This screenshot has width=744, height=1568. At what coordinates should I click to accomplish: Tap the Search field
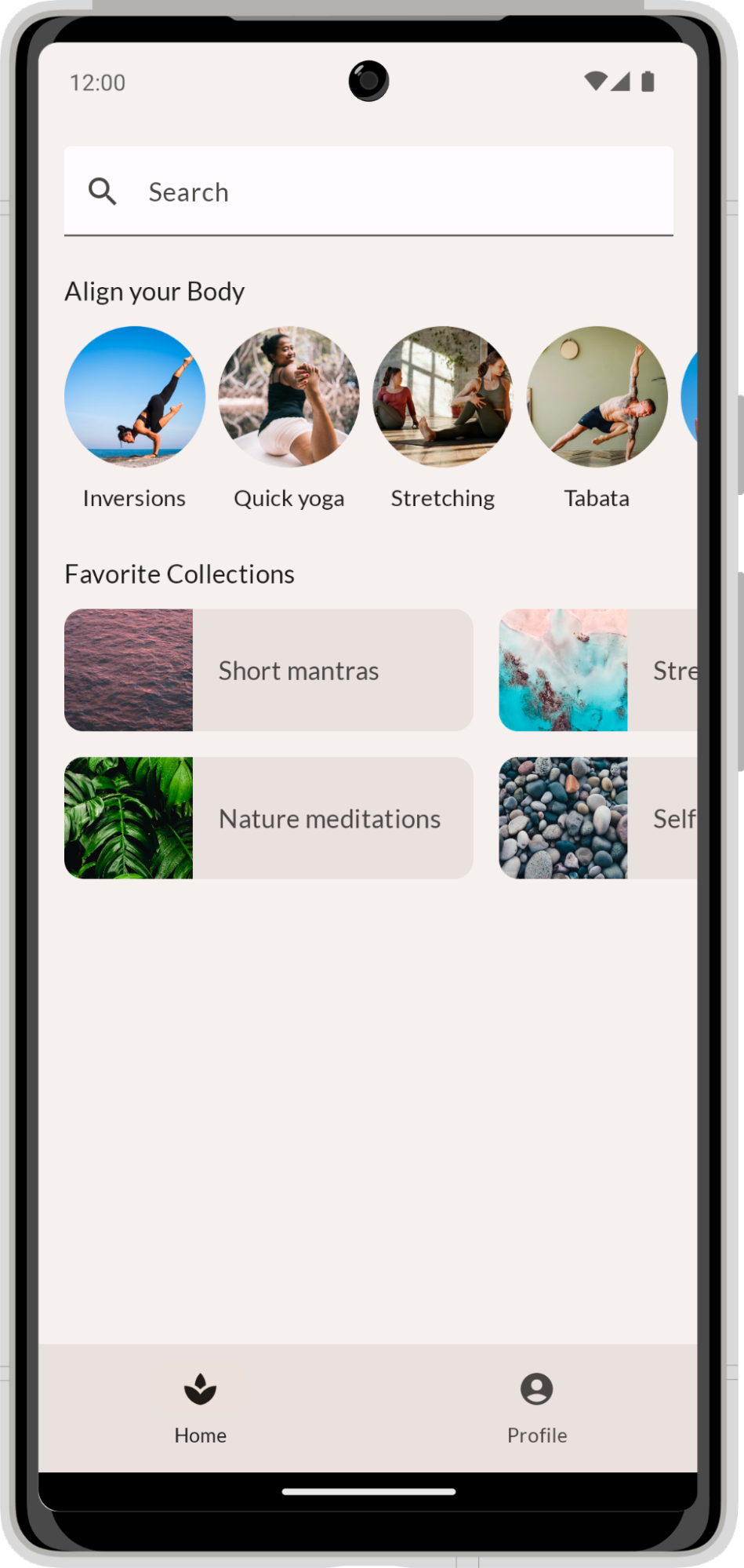(368, 191)
